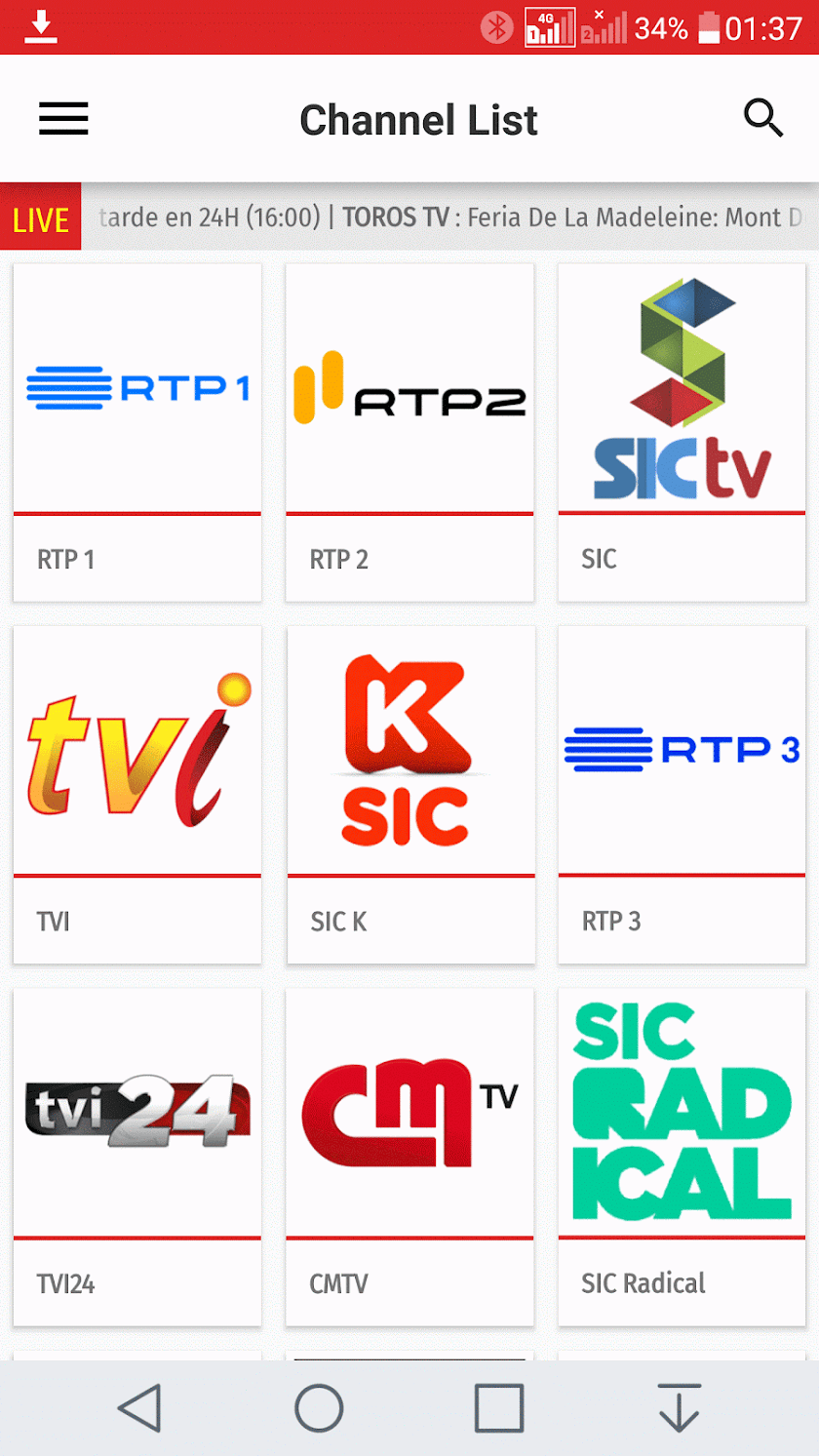819x1456 pixels.
Task: Select the RTP 2 channel card
Action: (x=409, y=431)
